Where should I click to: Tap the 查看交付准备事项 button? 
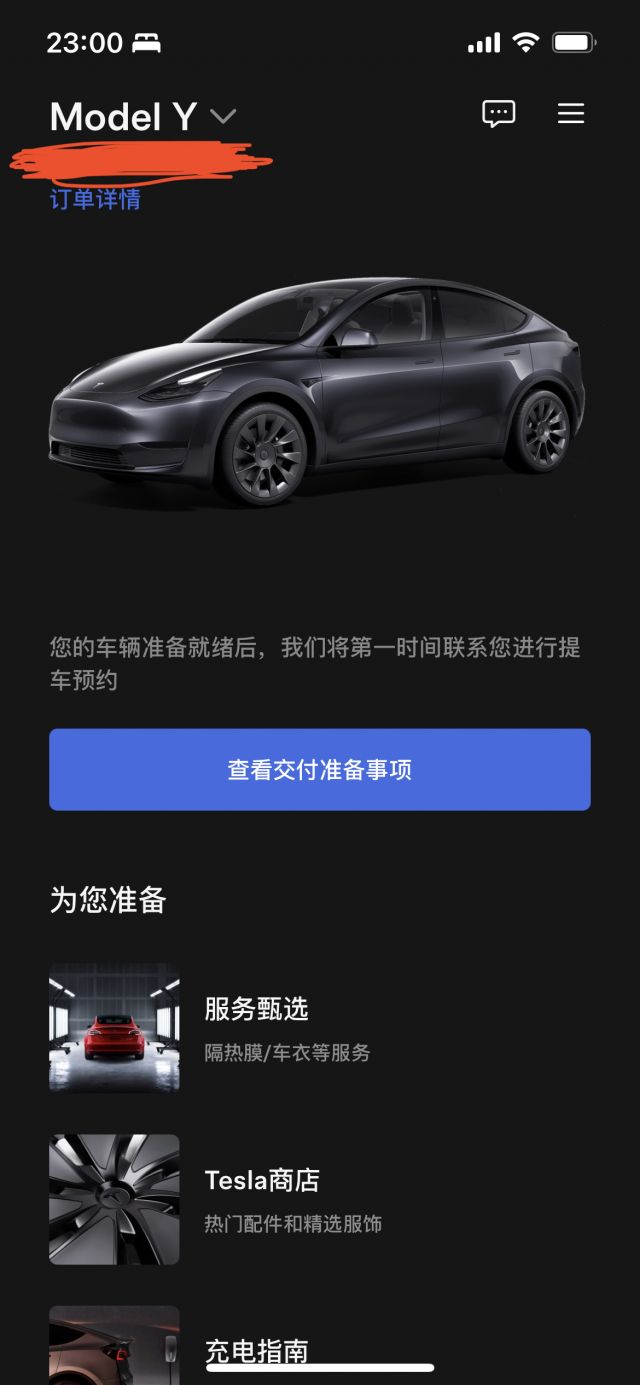click(x=320, y=769)
